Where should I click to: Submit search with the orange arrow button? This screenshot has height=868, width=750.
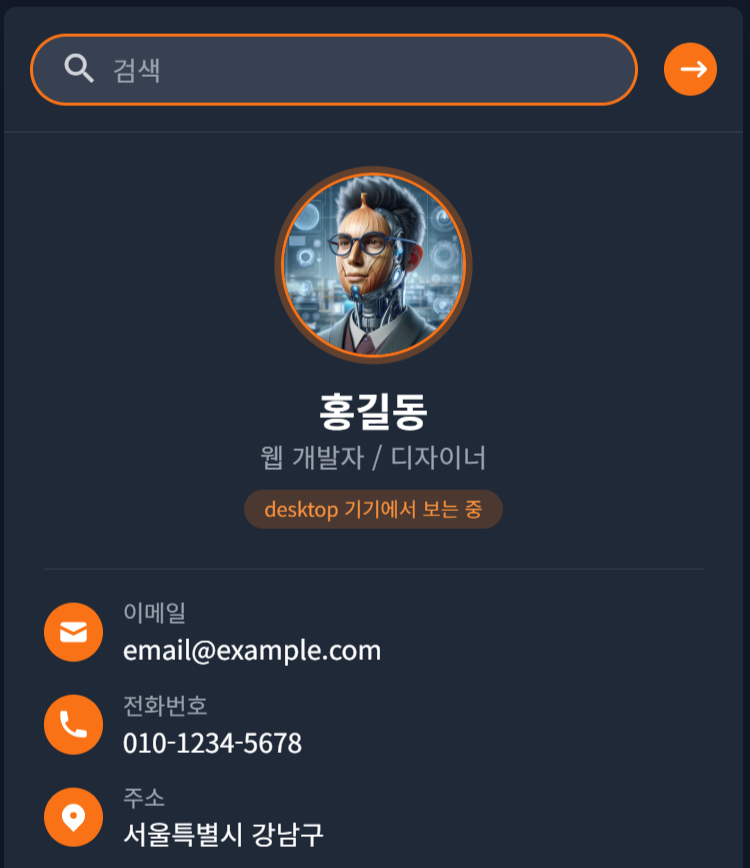tap(690, 70)
